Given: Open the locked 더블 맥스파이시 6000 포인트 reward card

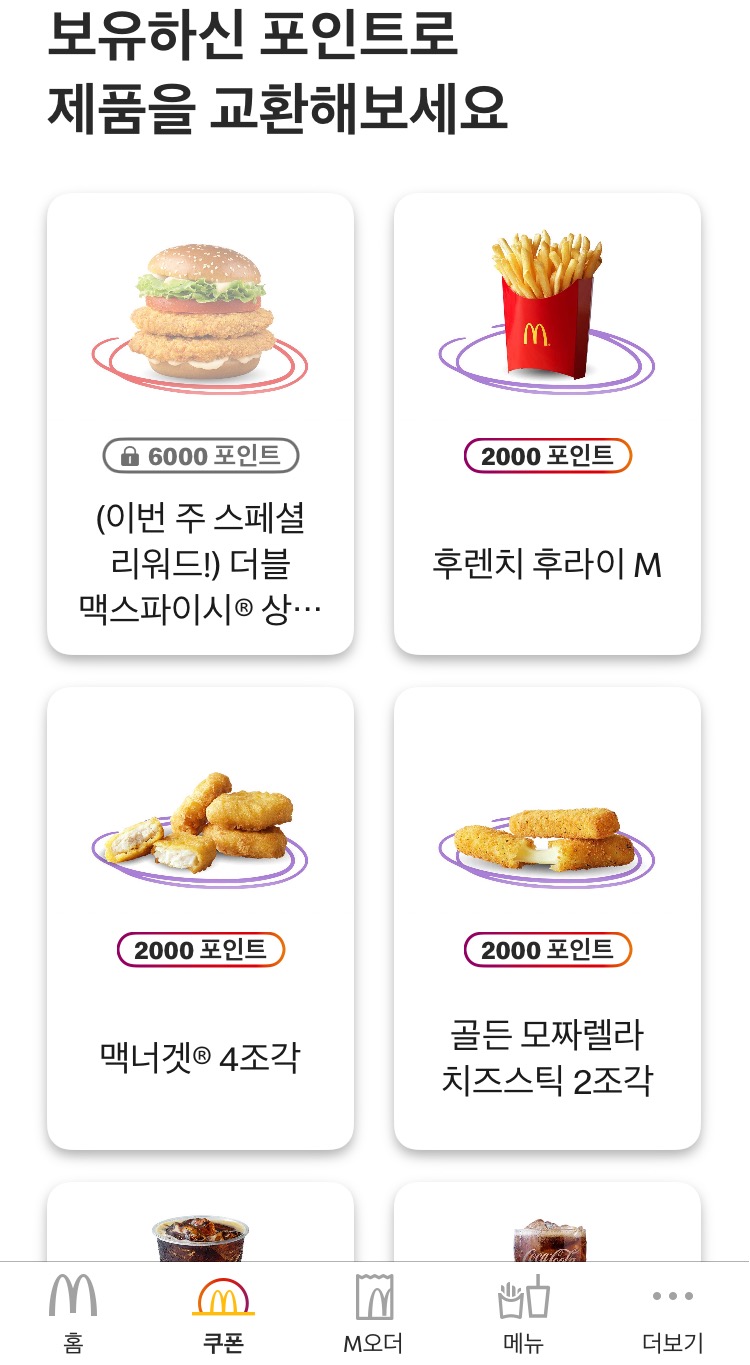Looking at the screenshot, I should click(x=200, y=424).
